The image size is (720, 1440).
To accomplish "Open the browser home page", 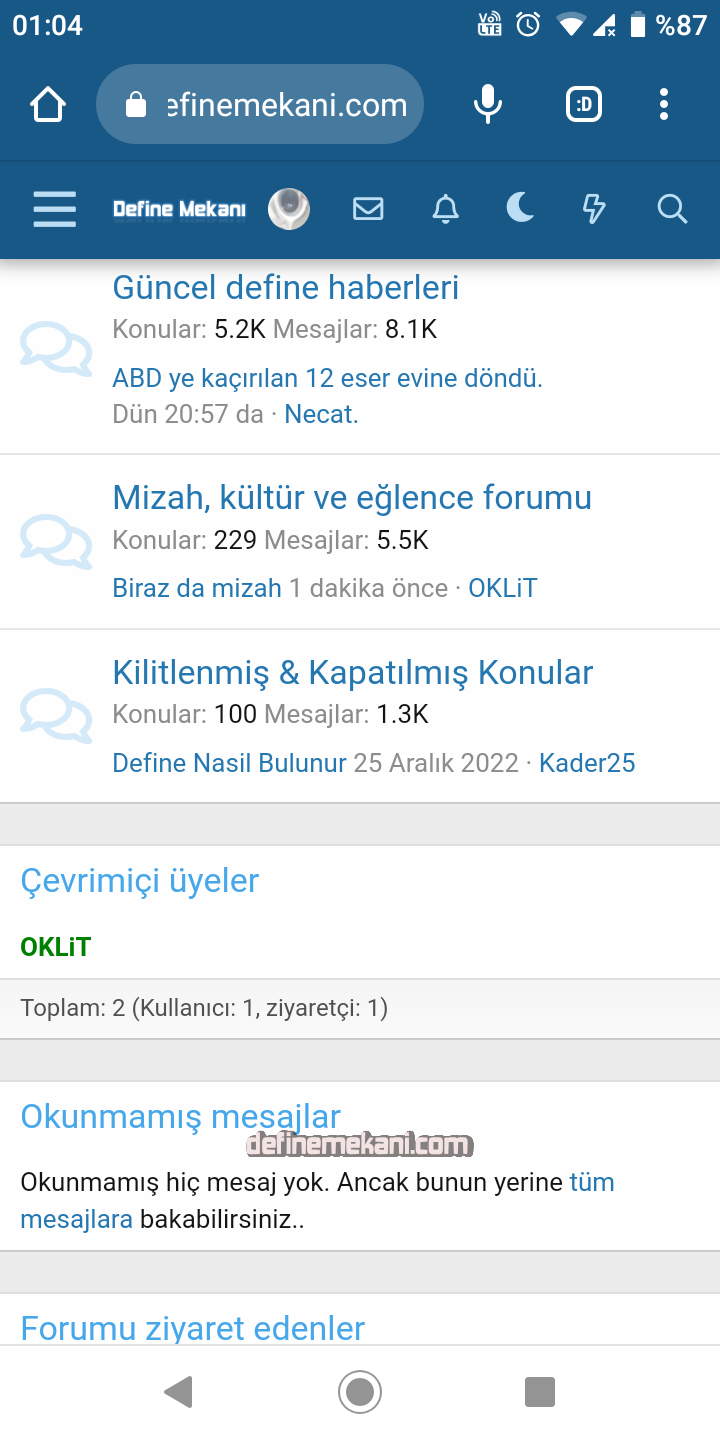I will pyautogui.click(x=48, y=105).
